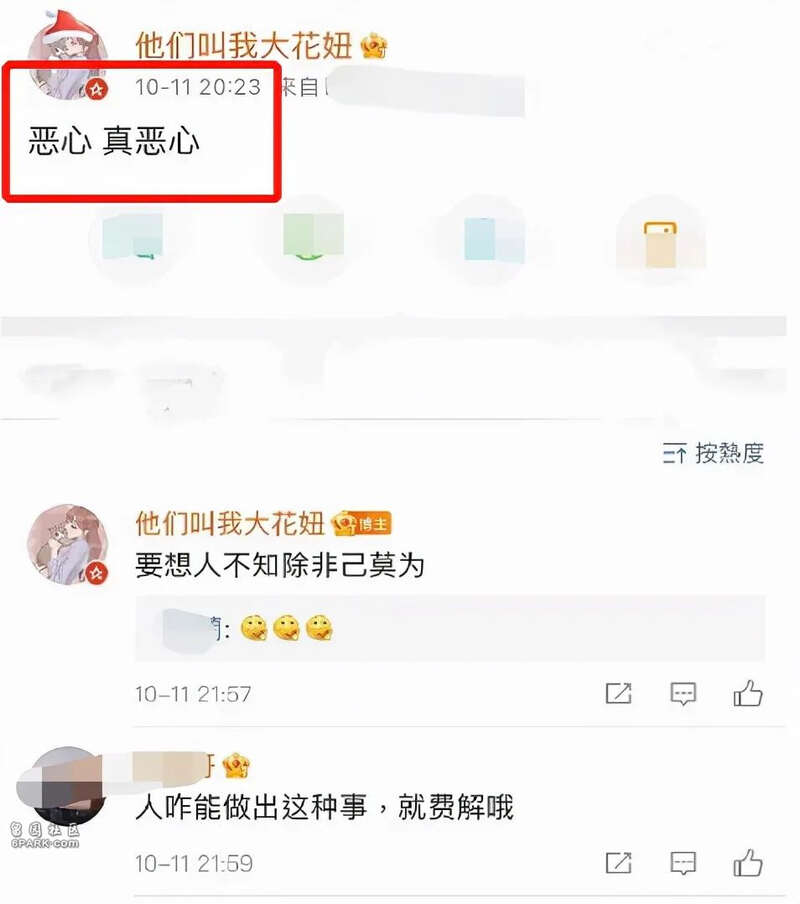Like the 人咋能做出这种事 comment
The width and height of the screenshot is (800, 904).
click(748, 862)
